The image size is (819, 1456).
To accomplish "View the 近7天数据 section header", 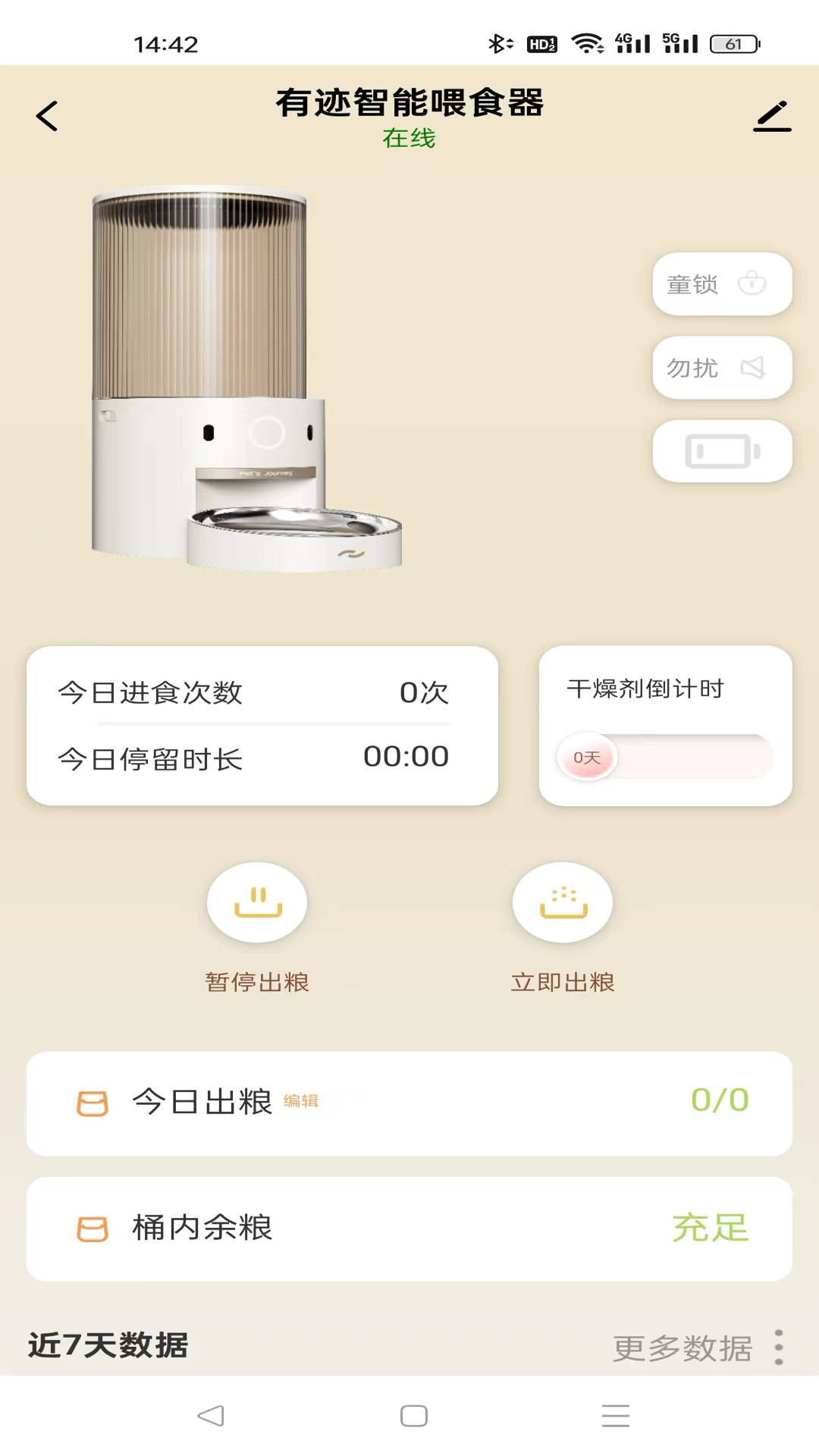I will coord(108,1344).
